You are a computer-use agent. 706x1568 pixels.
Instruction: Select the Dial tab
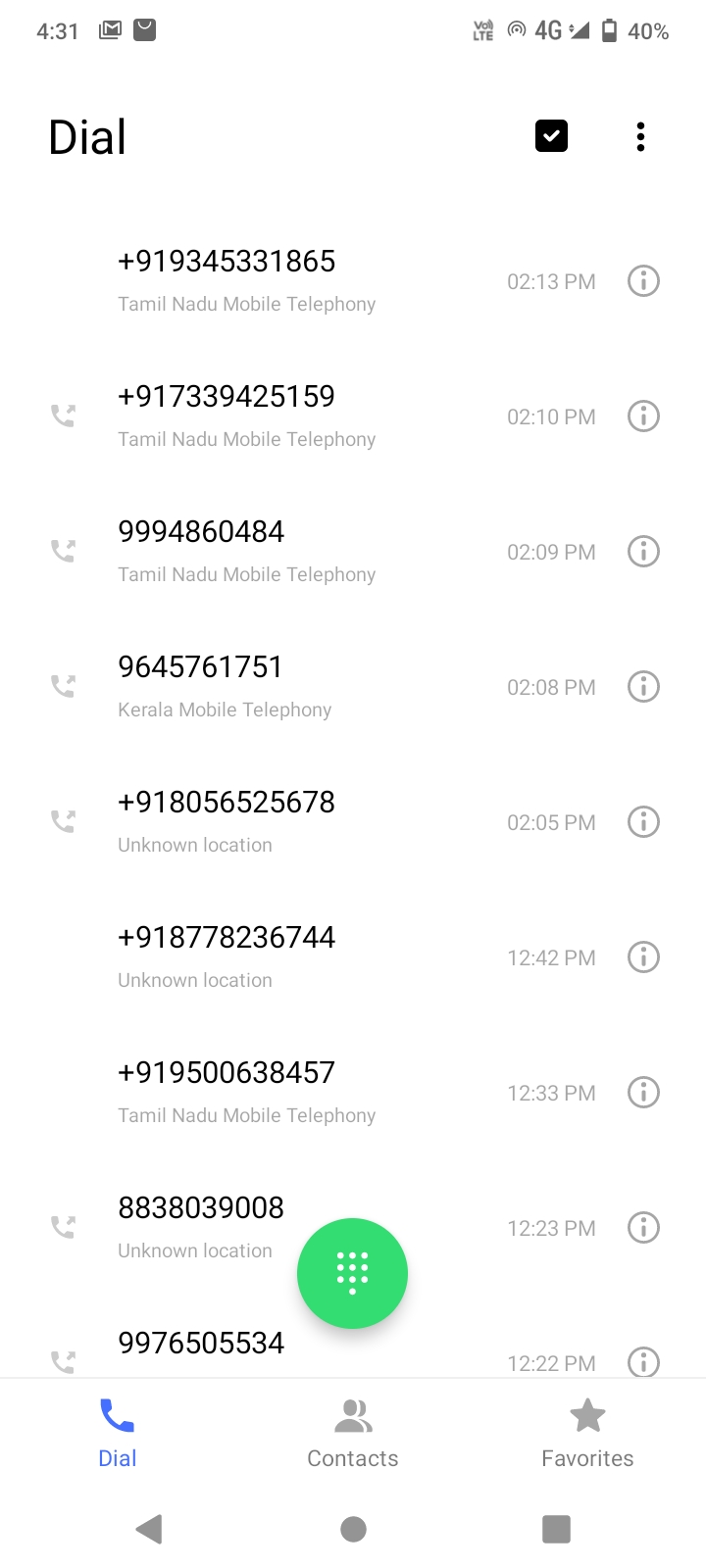pos(117,1434)
